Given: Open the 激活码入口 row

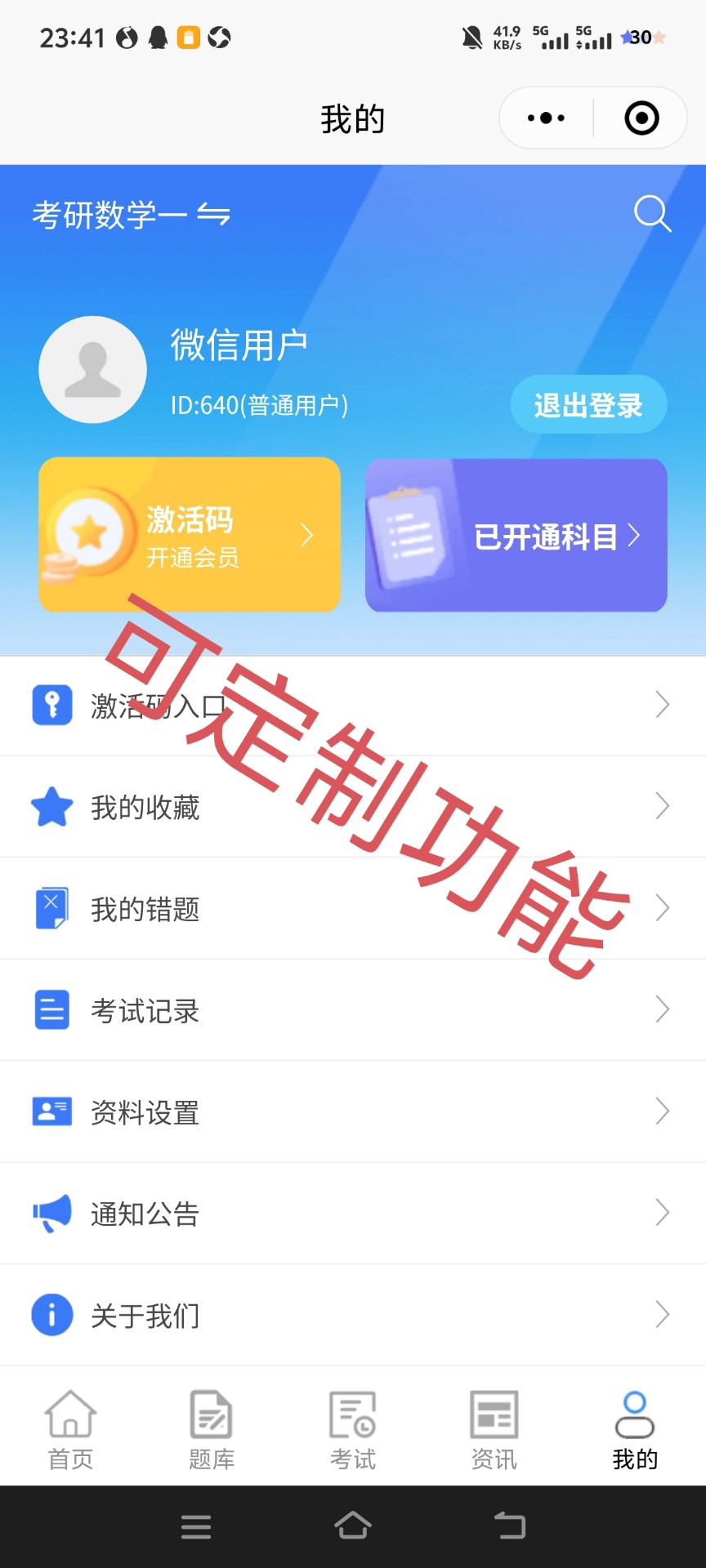Looking at the screenshot, I should [353, 706].
